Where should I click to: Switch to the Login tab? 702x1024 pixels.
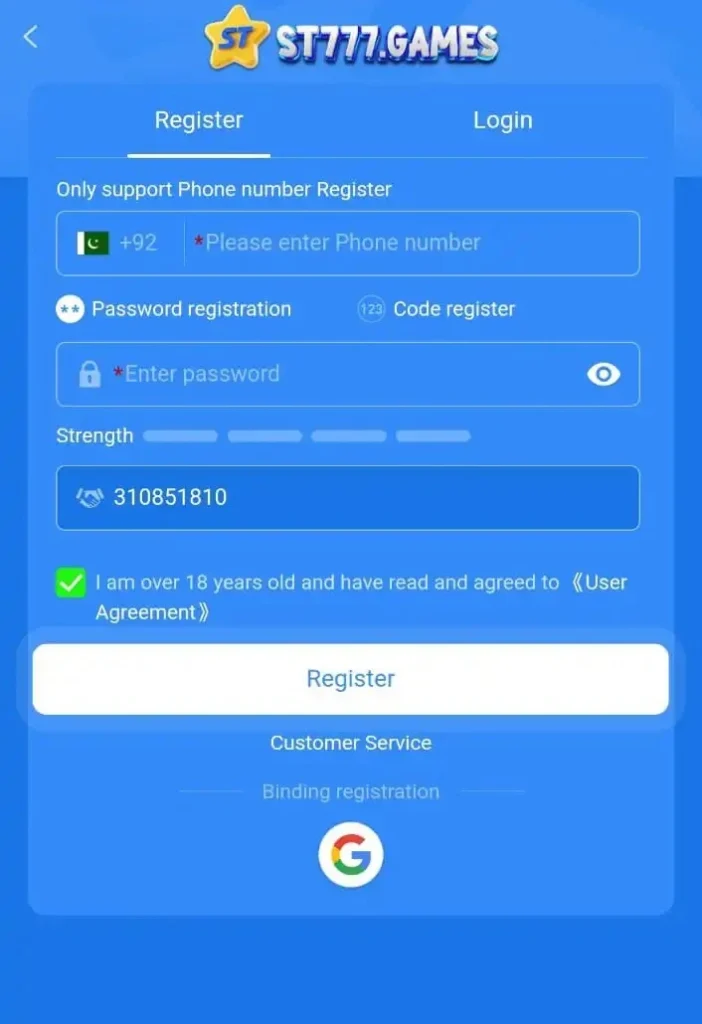[x=502, y=121]
